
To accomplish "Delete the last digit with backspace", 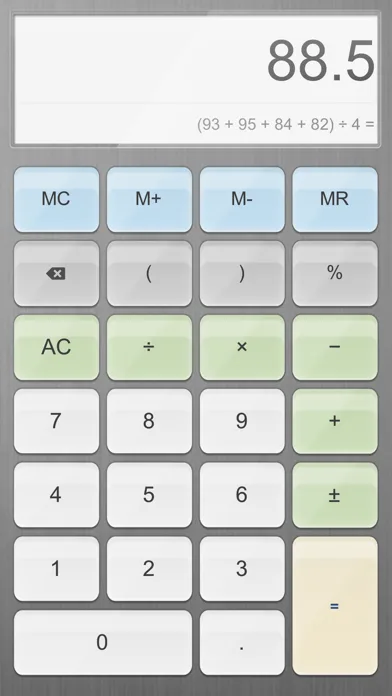I will pos(56,273).
